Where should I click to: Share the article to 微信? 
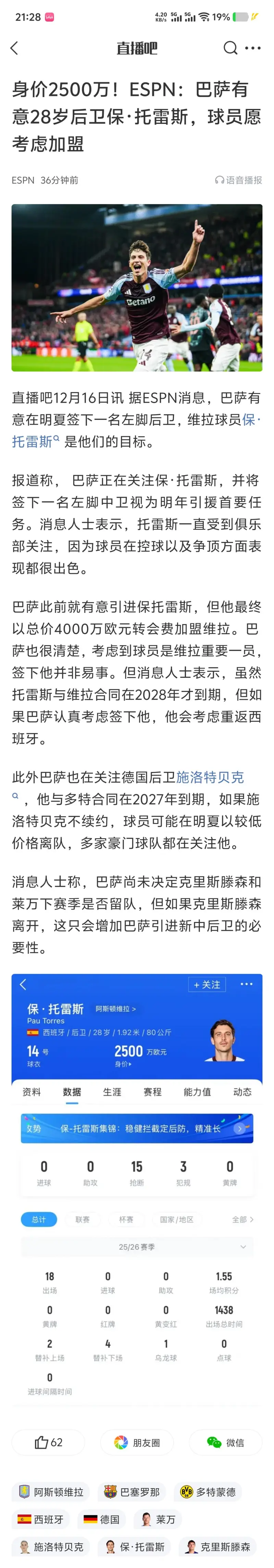pyautogui.click(x=226, y=1443)
